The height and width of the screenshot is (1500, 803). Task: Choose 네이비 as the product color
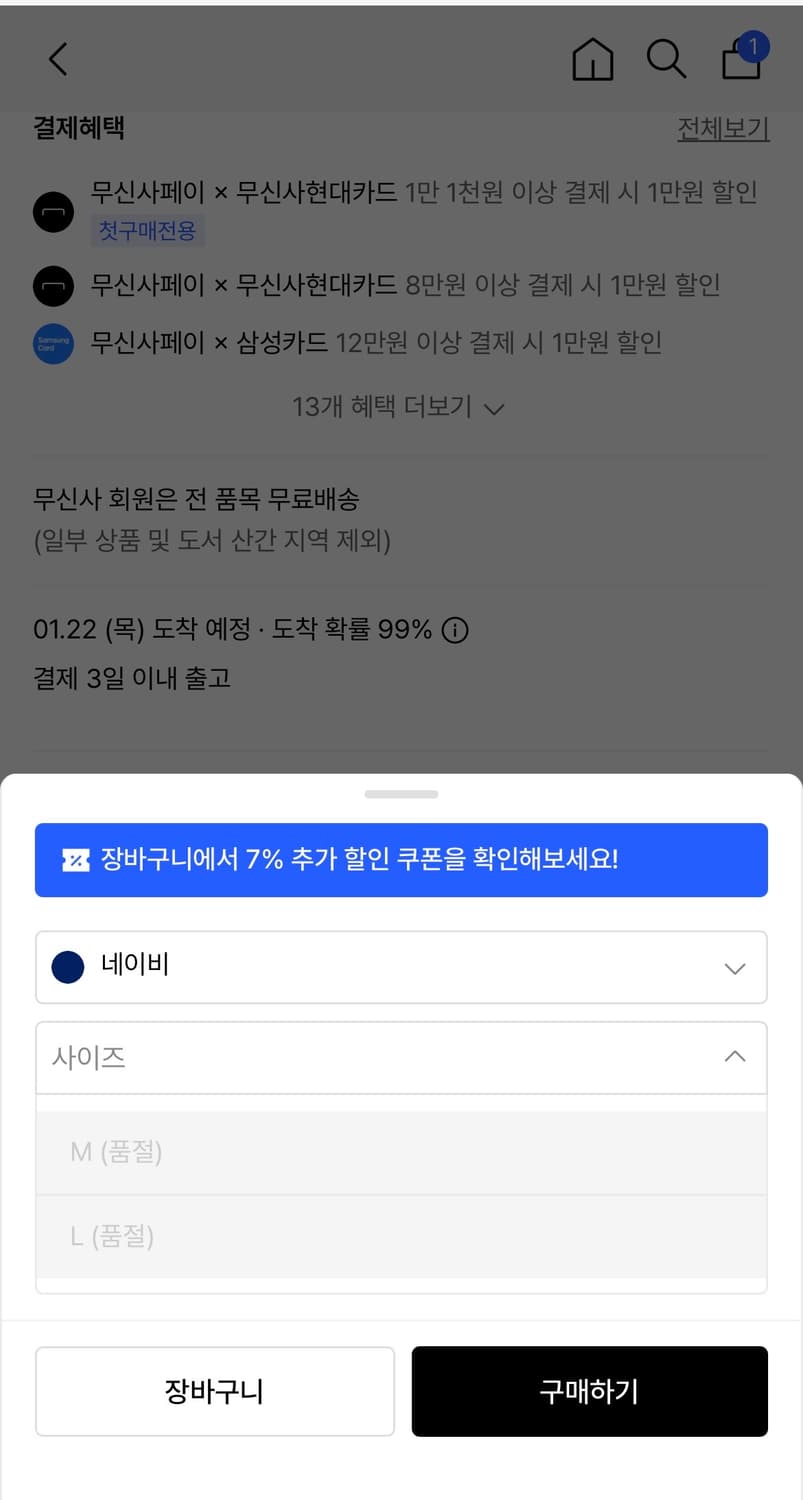(x=400, y=967)
